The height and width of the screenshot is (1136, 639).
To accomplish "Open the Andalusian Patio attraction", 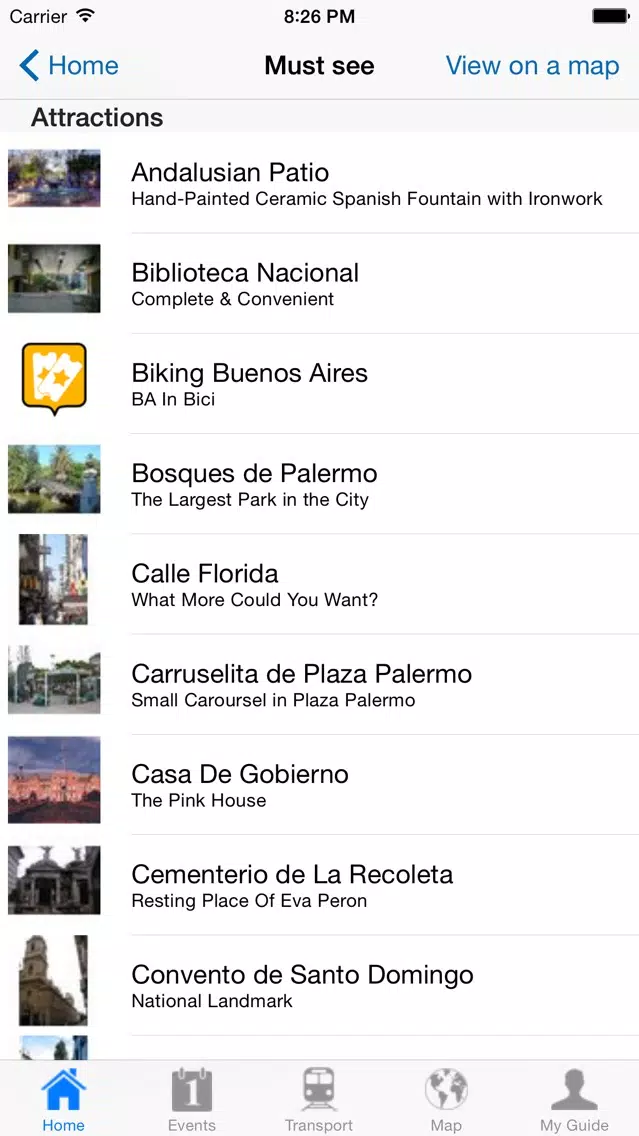I will 320,183.
